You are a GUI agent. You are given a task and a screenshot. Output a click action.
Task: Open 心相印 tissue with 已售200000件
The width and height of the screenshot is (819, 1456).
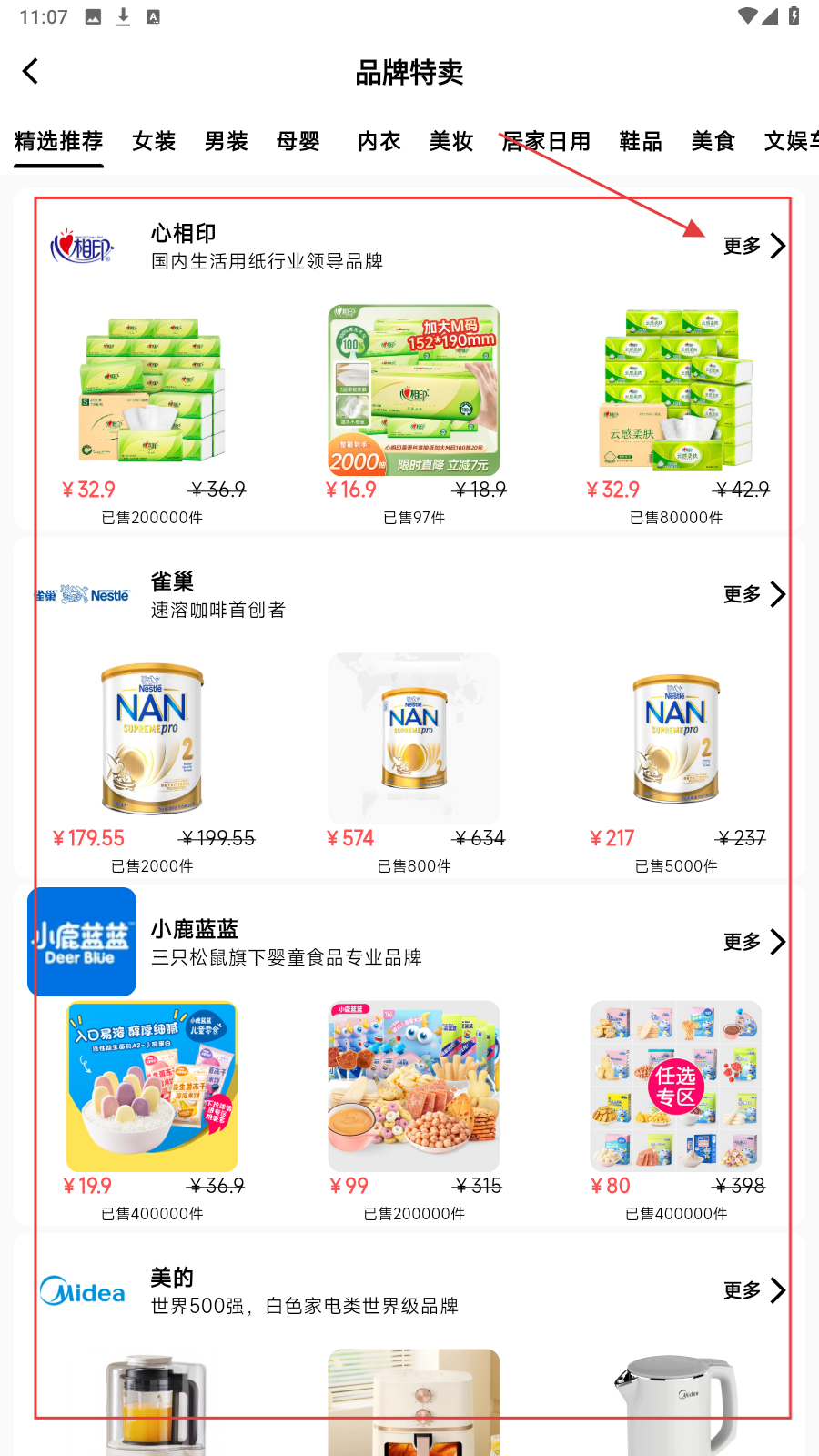[152, 391]
